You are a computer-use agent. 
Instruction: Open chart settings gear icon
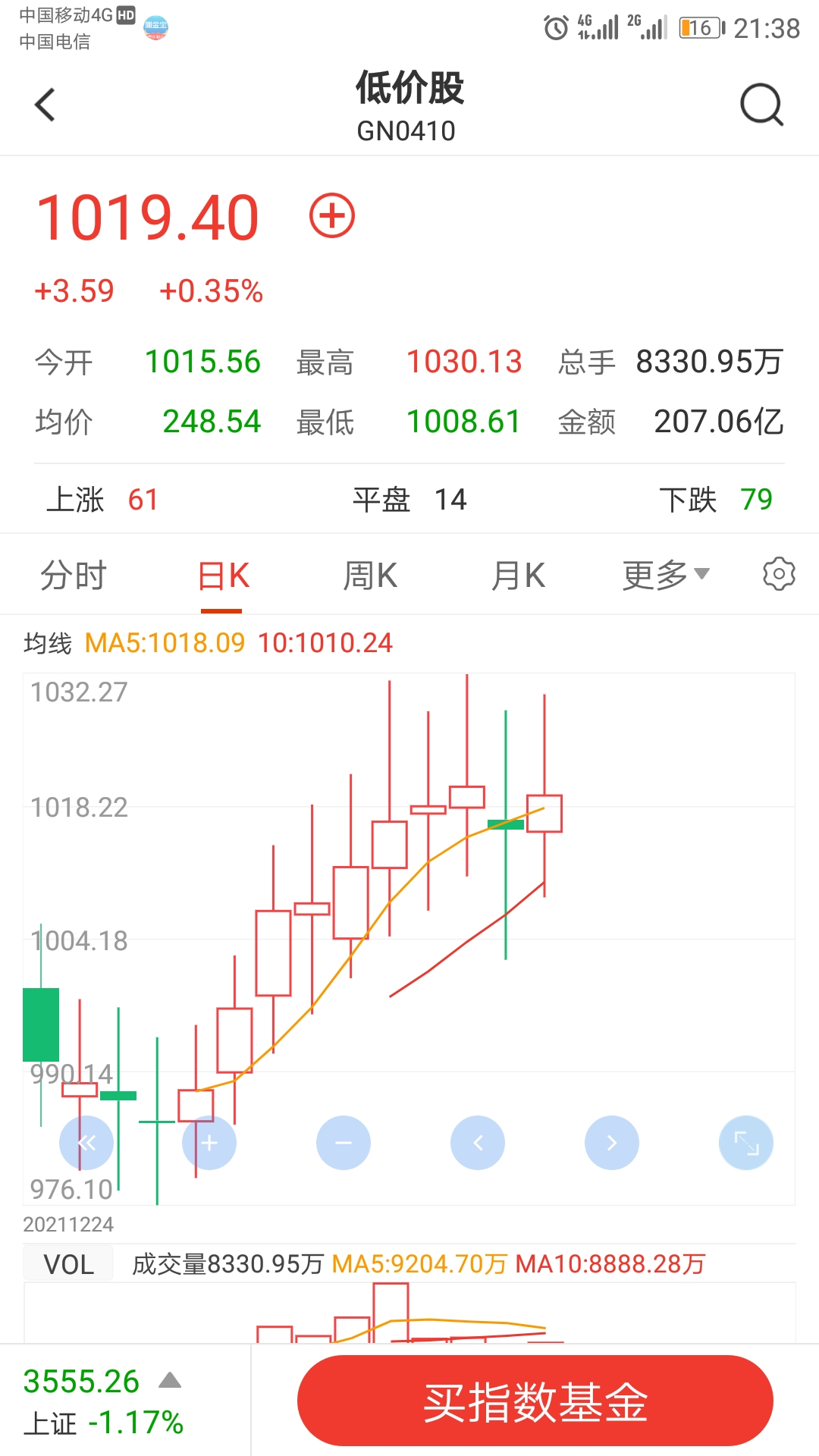coord(779,574)
